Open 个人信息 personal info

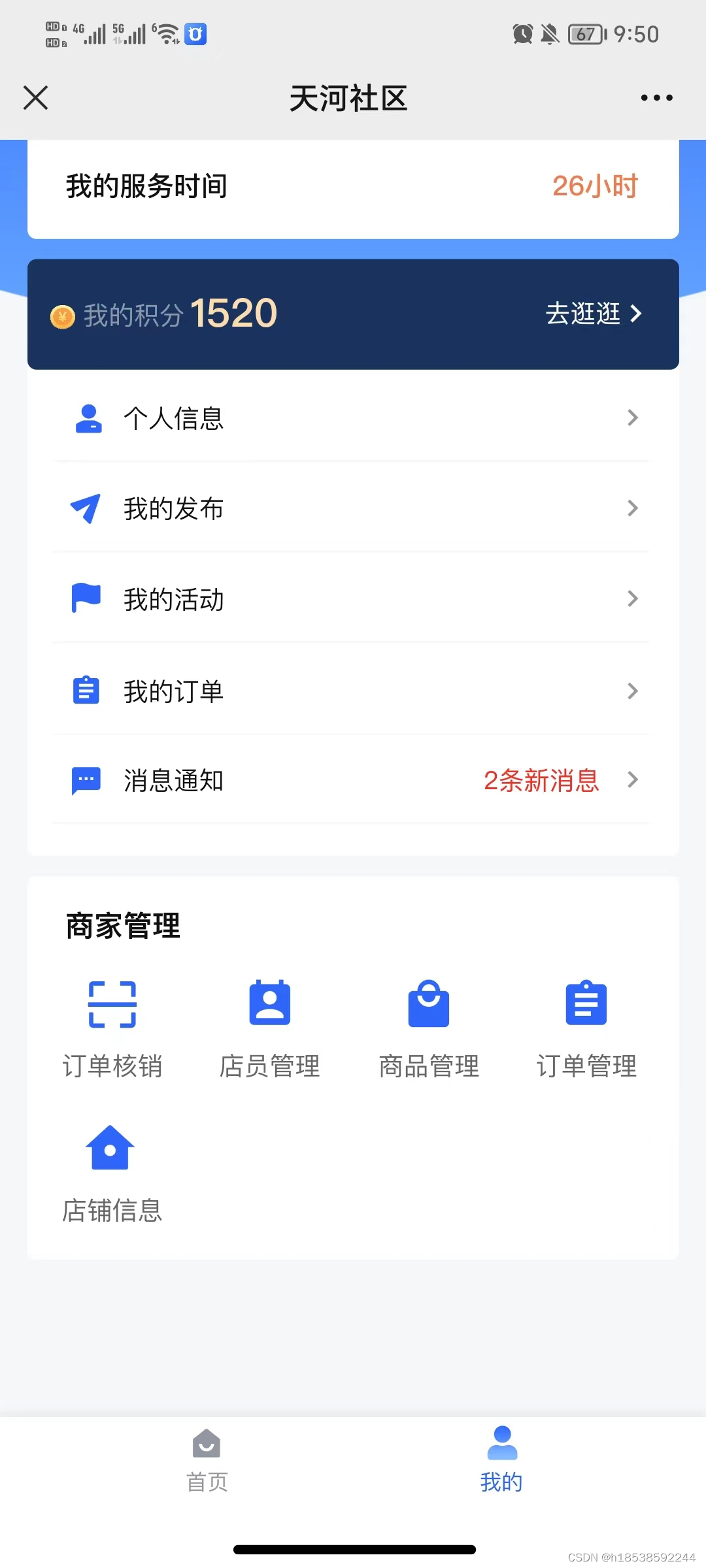[x=353, y=418]
